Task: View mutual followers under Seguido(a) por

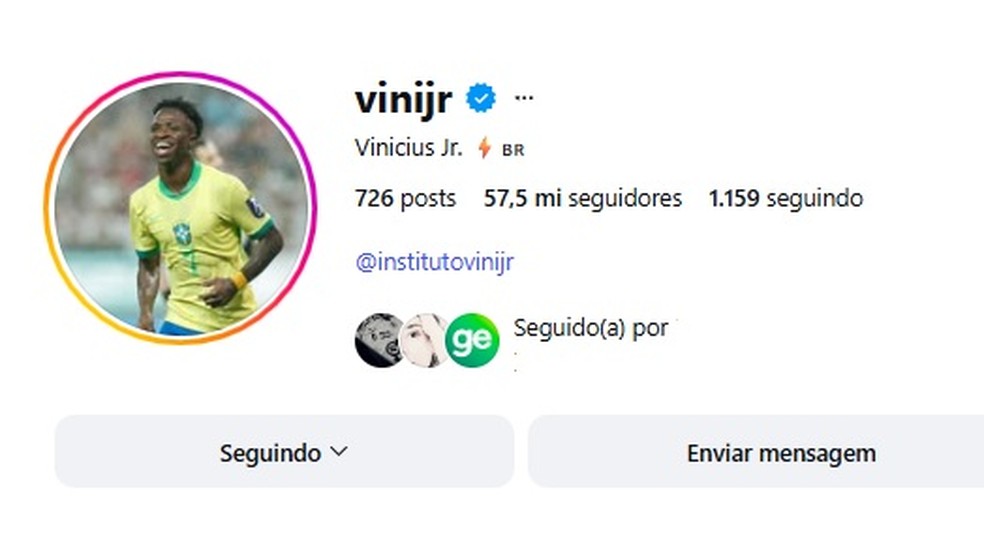Action: (x=590, y=329)
